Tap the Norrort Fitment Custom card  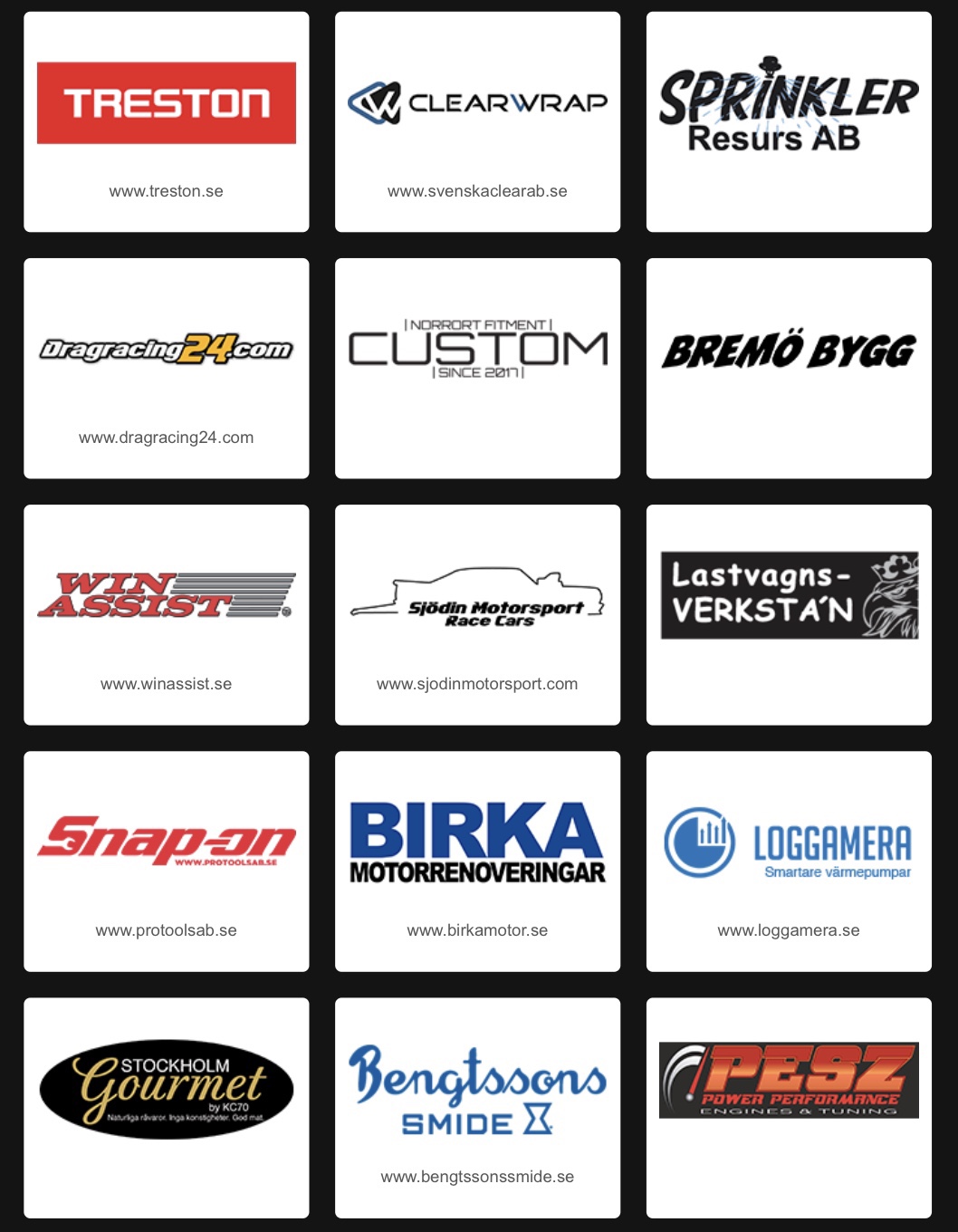(477, 368)
